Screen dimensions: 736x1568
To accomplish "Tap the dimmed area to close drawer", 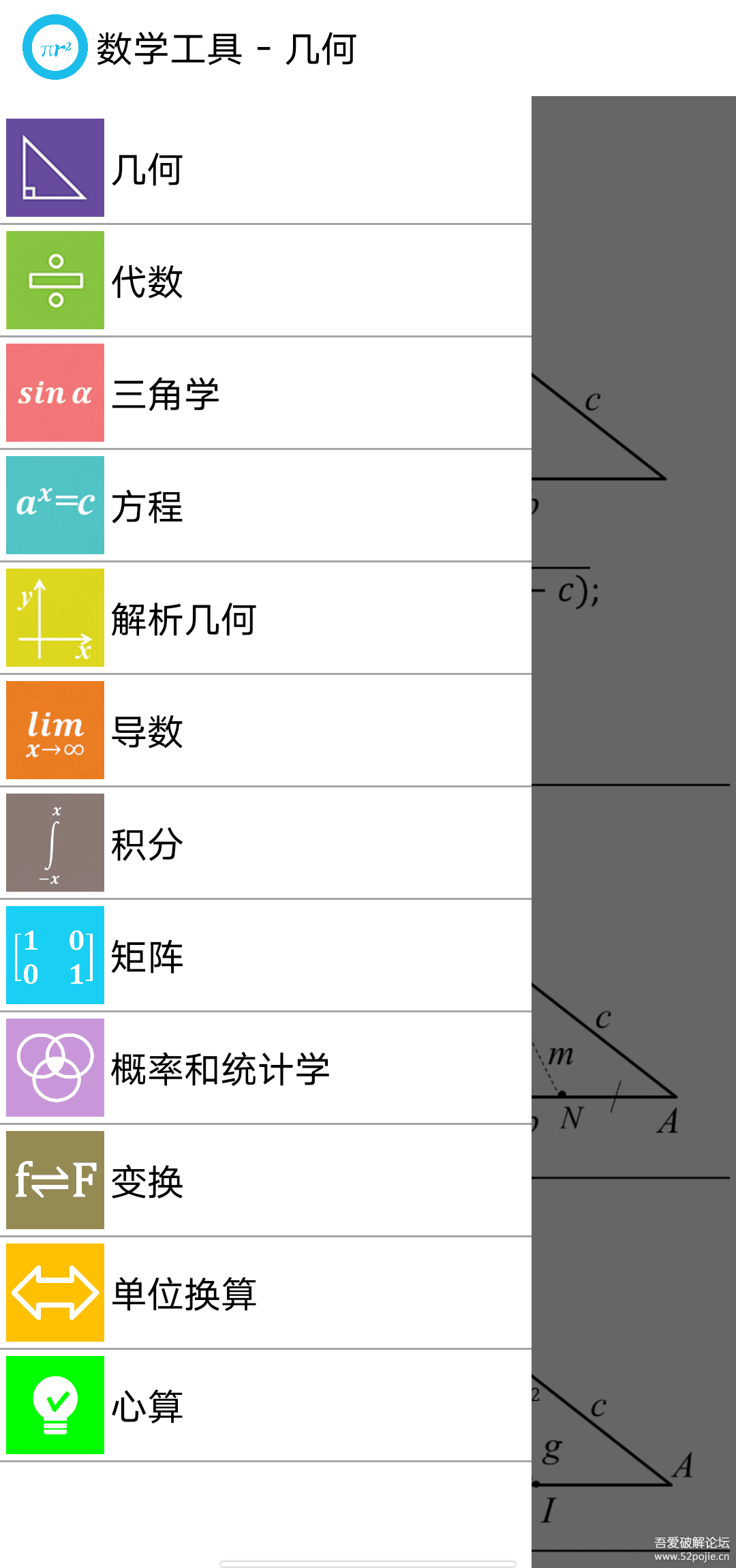I will click(x=634, y=682).
